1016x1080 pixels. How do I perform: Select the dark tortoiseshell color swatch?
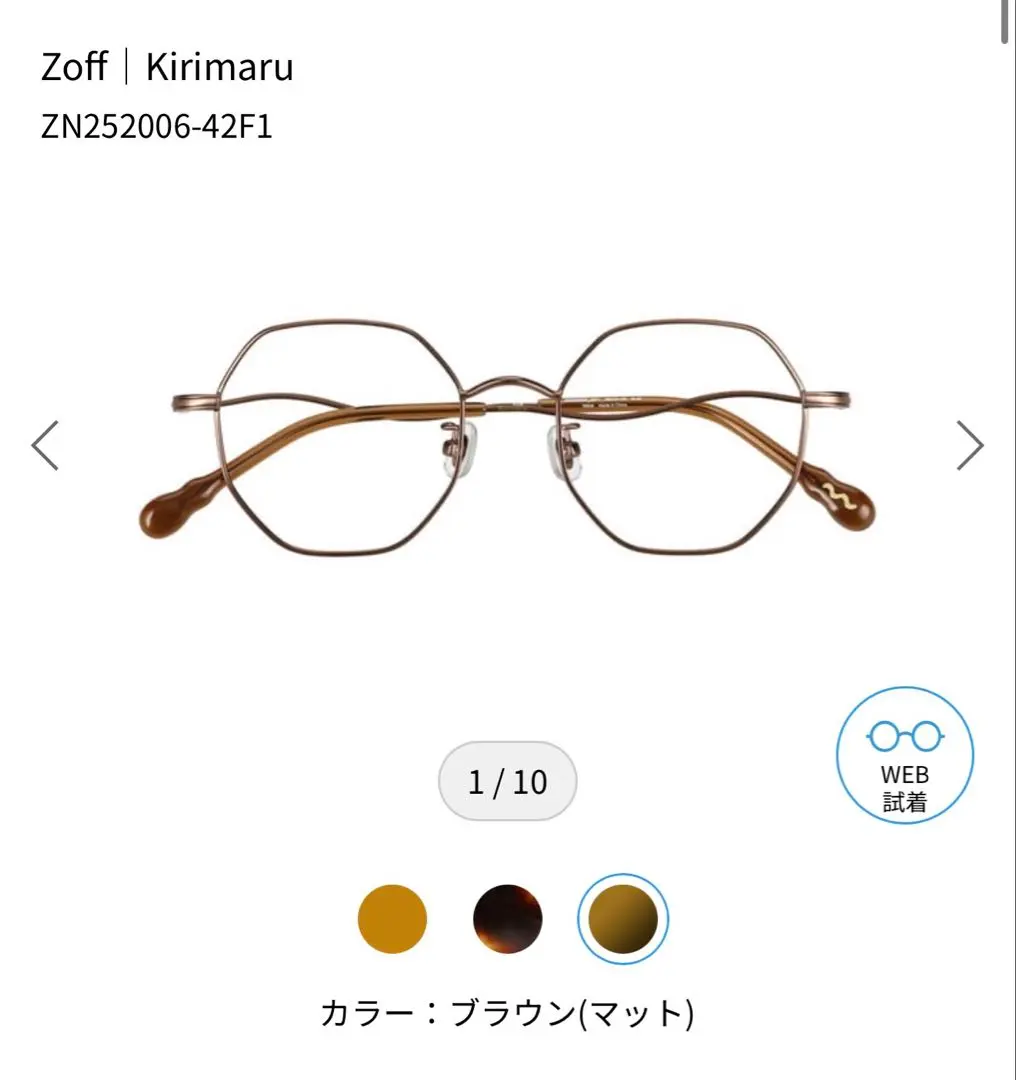click(507, 918)
